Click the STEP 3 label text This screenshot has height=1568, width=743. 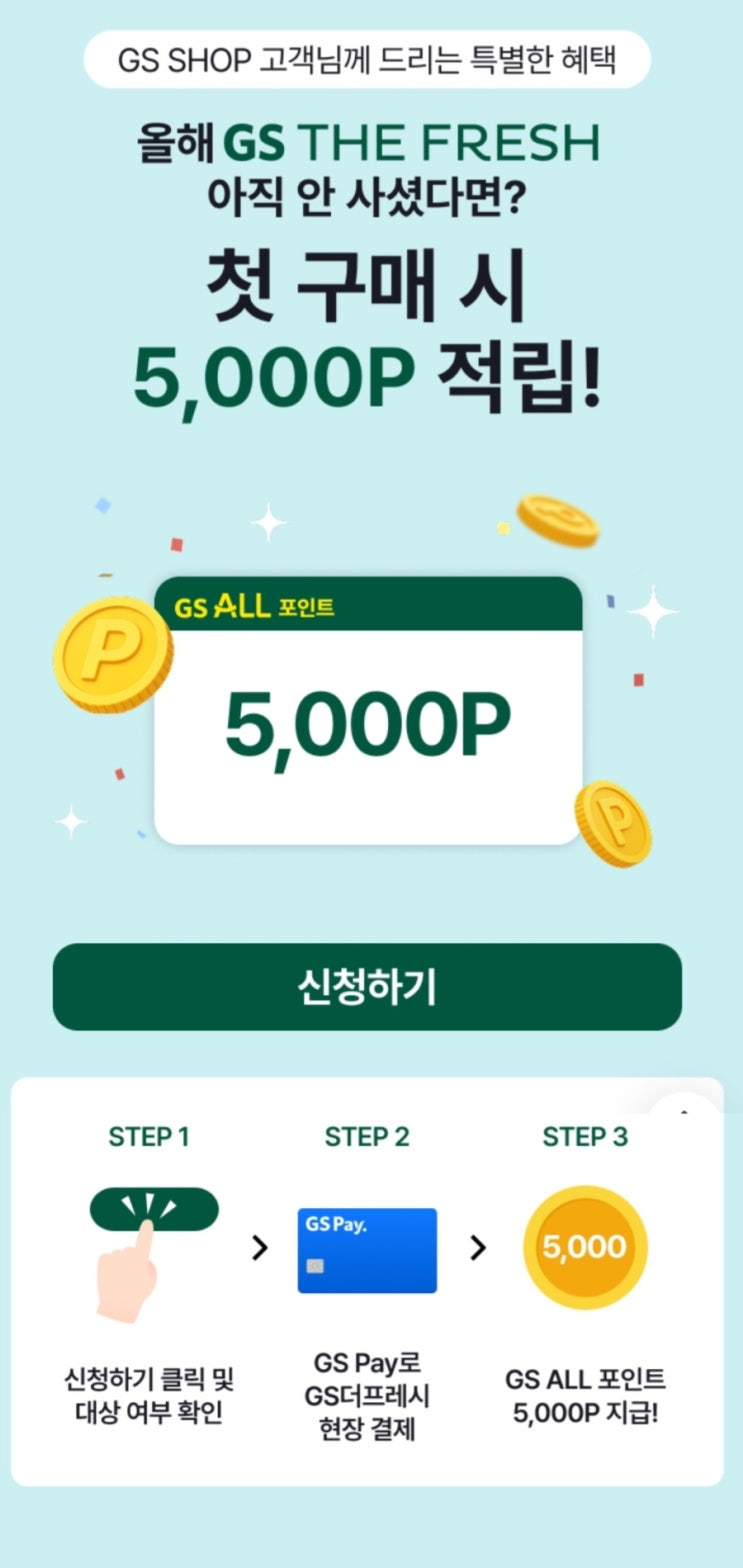click(x=585, y=1136)
